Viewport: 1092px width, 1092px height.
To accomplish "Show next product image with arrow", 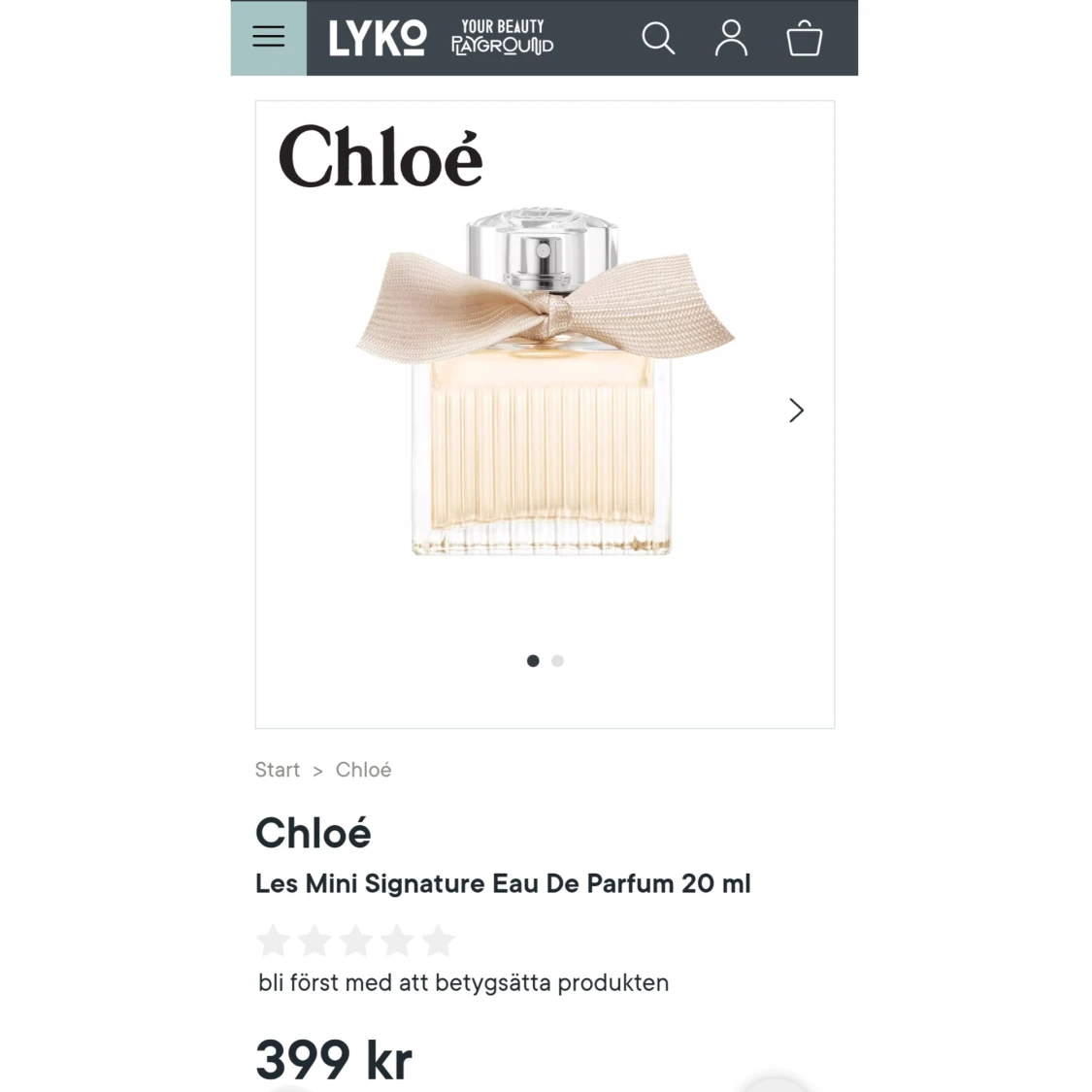I will (796, 411).
